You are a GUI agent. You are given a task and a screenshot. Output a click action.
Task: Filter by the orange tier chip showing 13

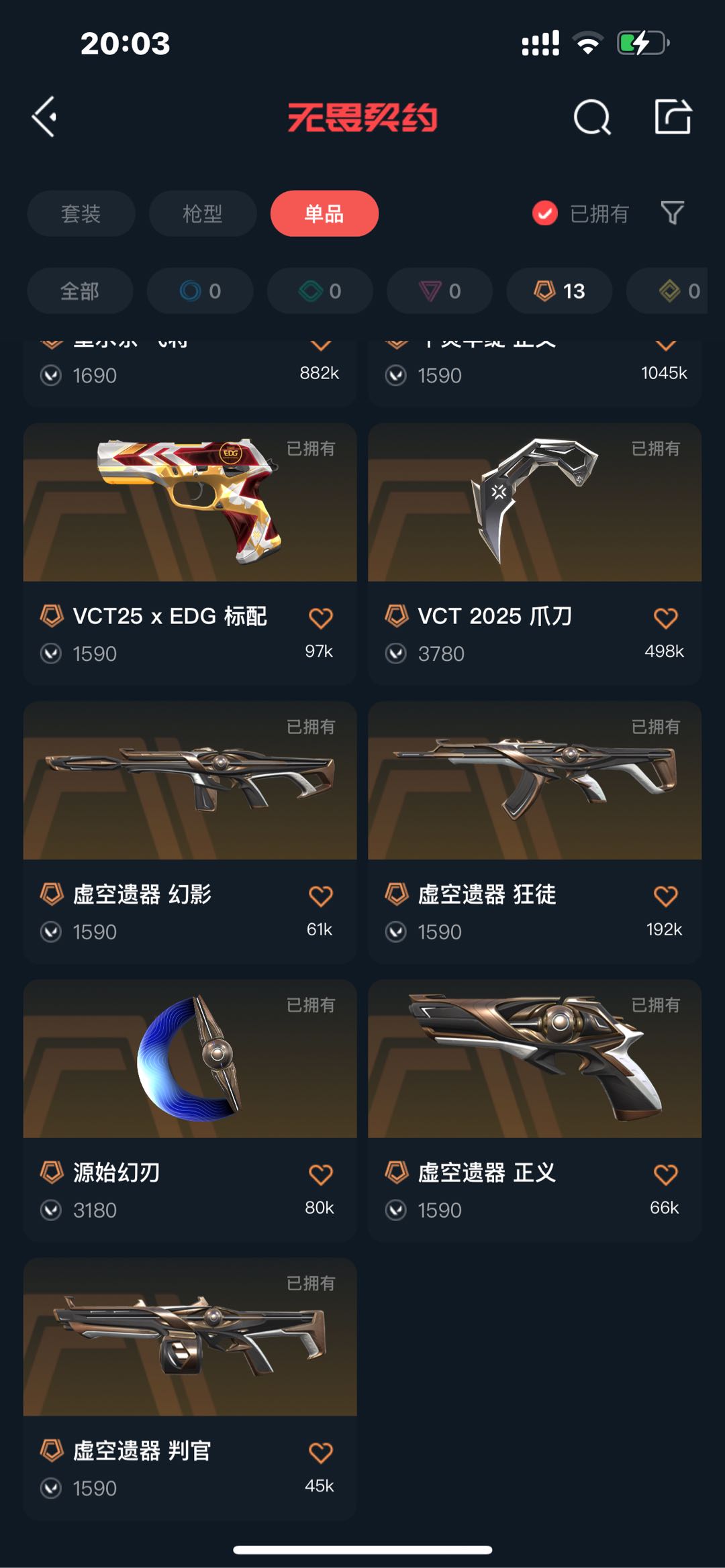click(x=559, y=291)
